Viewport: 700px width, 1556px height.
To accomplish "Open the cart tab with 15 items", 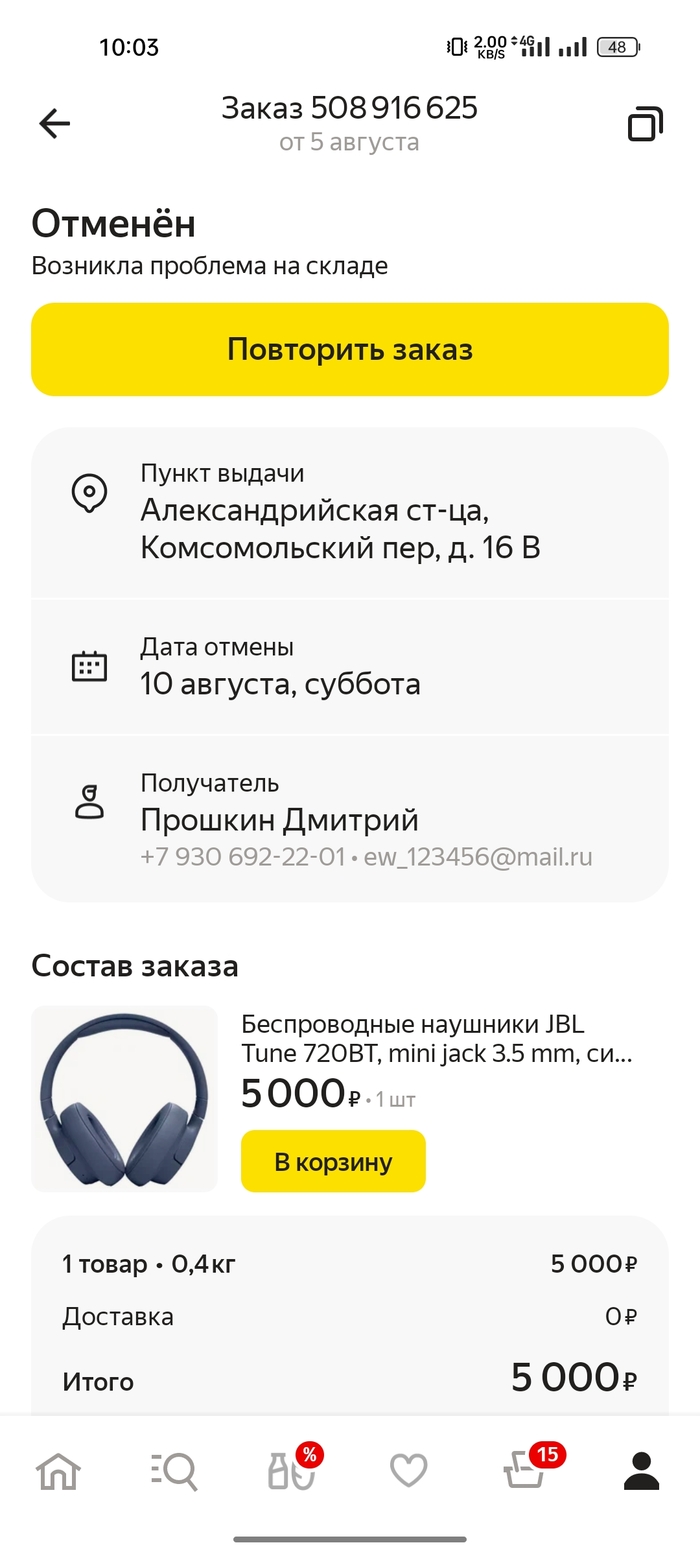I will [525, 1471].
